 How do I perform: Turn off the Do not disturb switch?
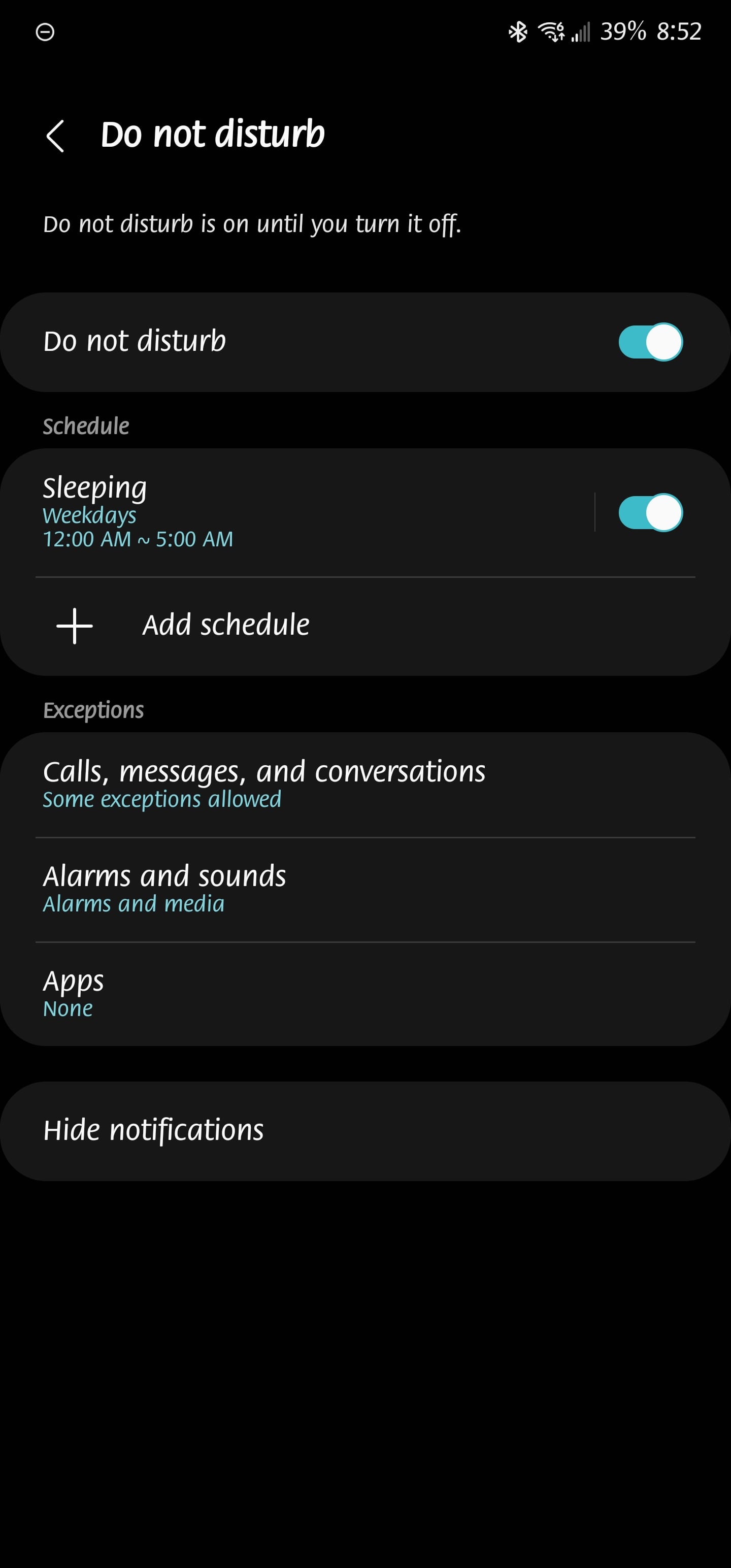(x=650, y=342)
